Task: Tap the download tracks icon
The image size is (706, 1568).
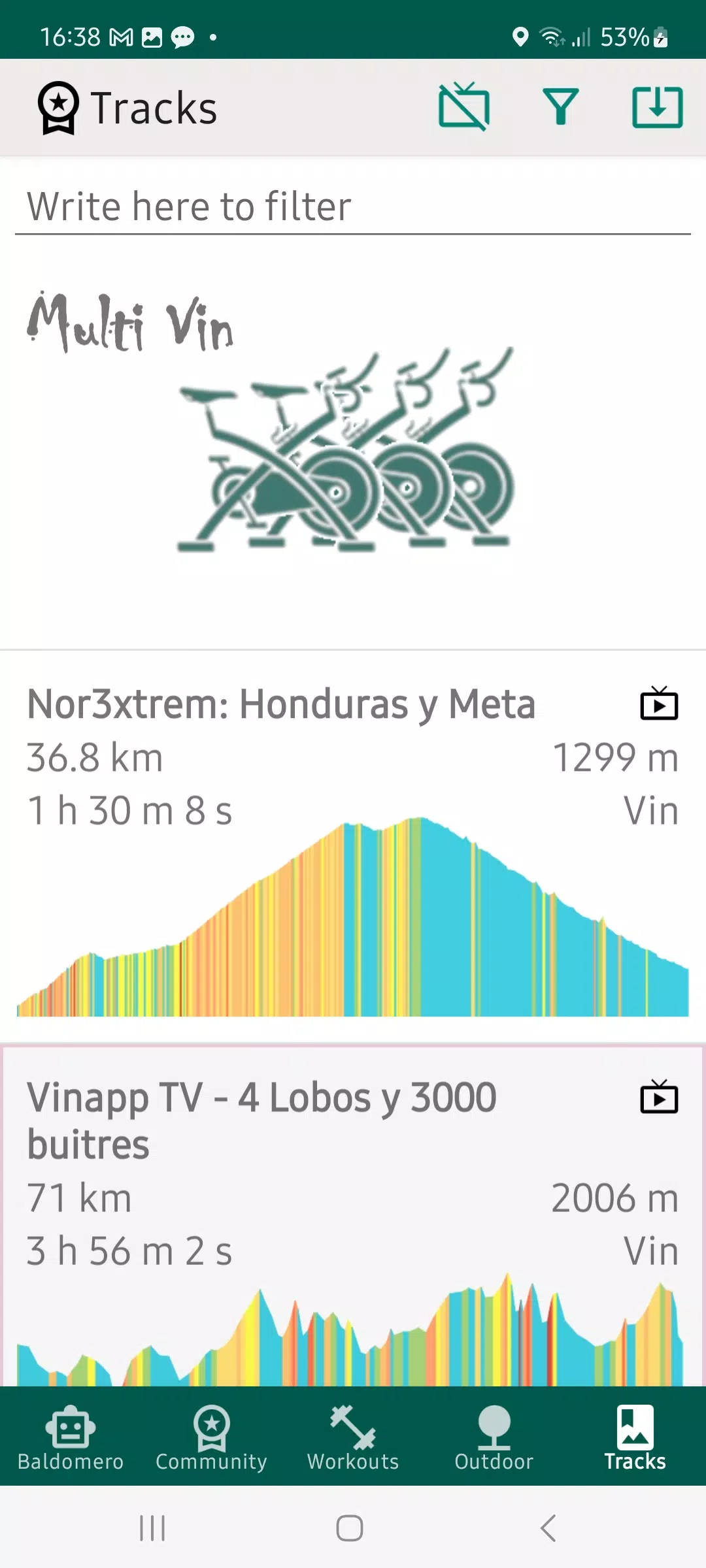Action: (x=658, y=107)
